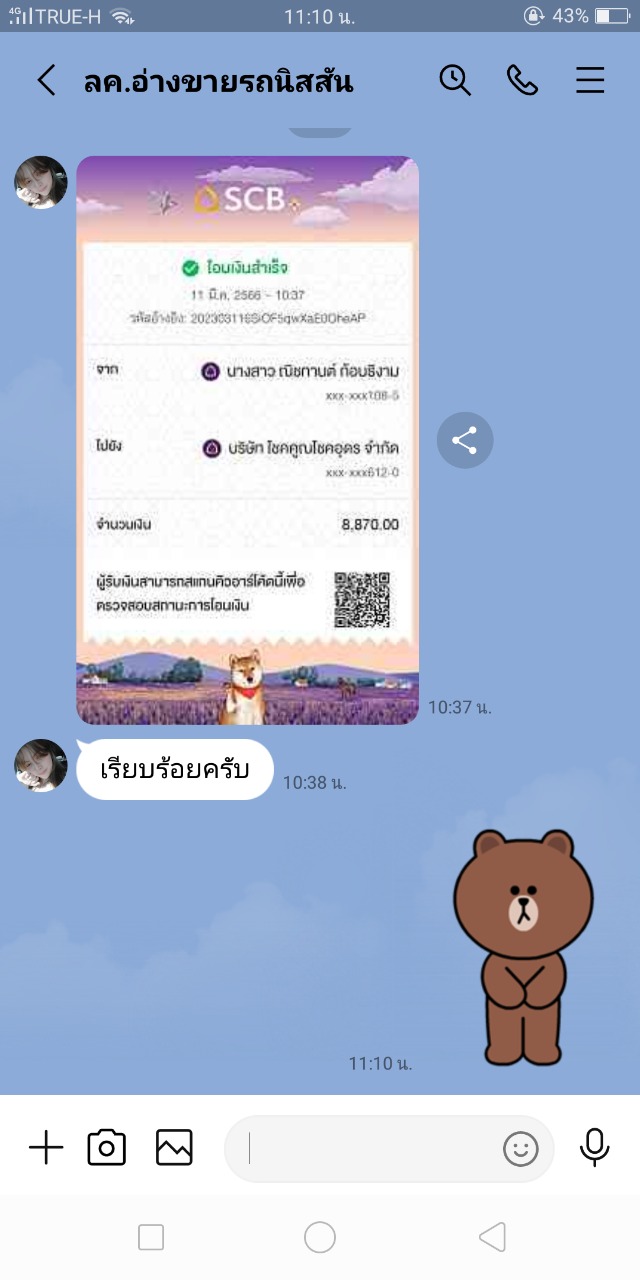640x1280 pixels.
Task: Focus the message input field
Action: [370, 1149]
